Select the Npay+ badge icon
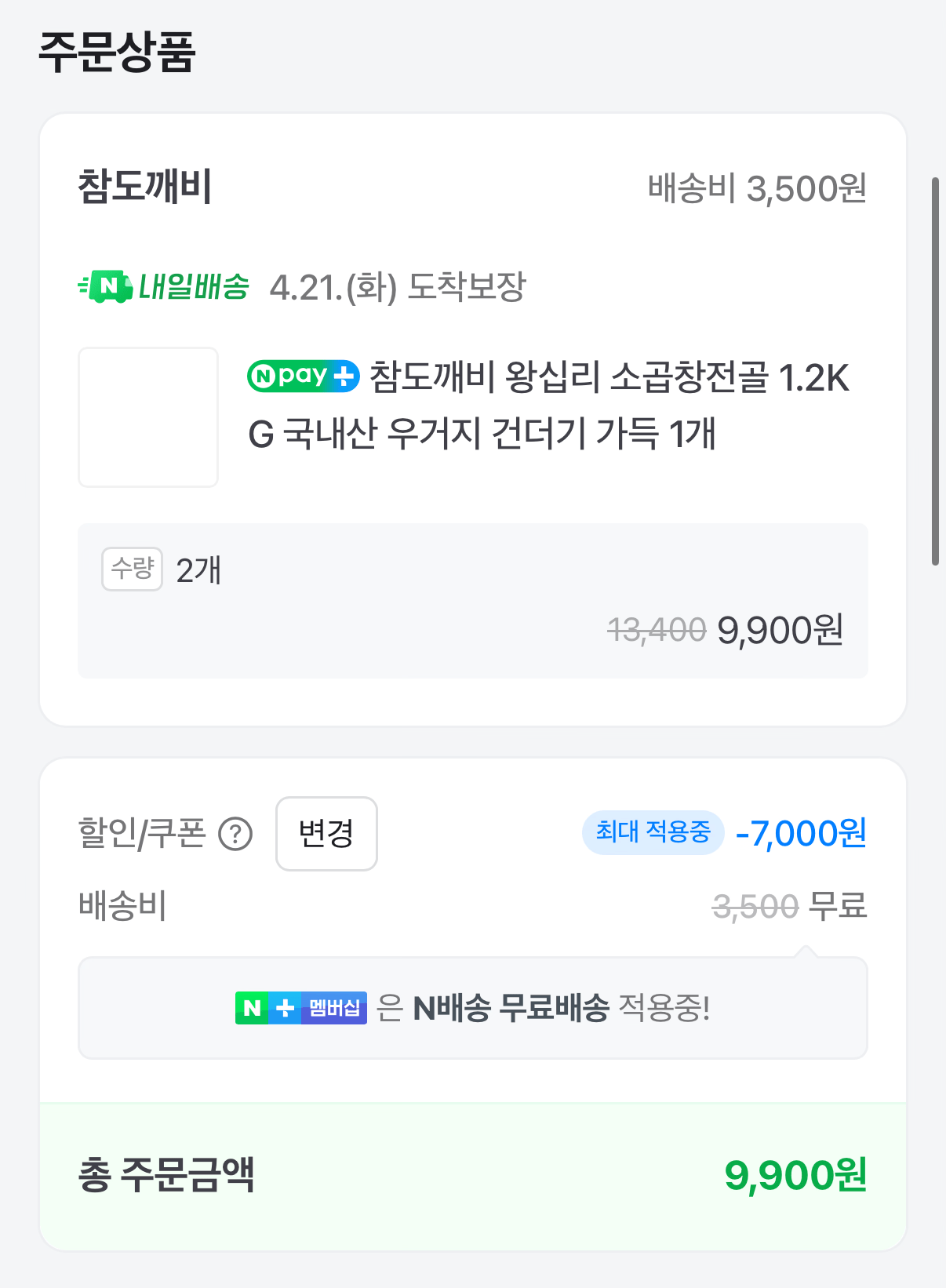946x1288 pixels. (x=302, y=377)
